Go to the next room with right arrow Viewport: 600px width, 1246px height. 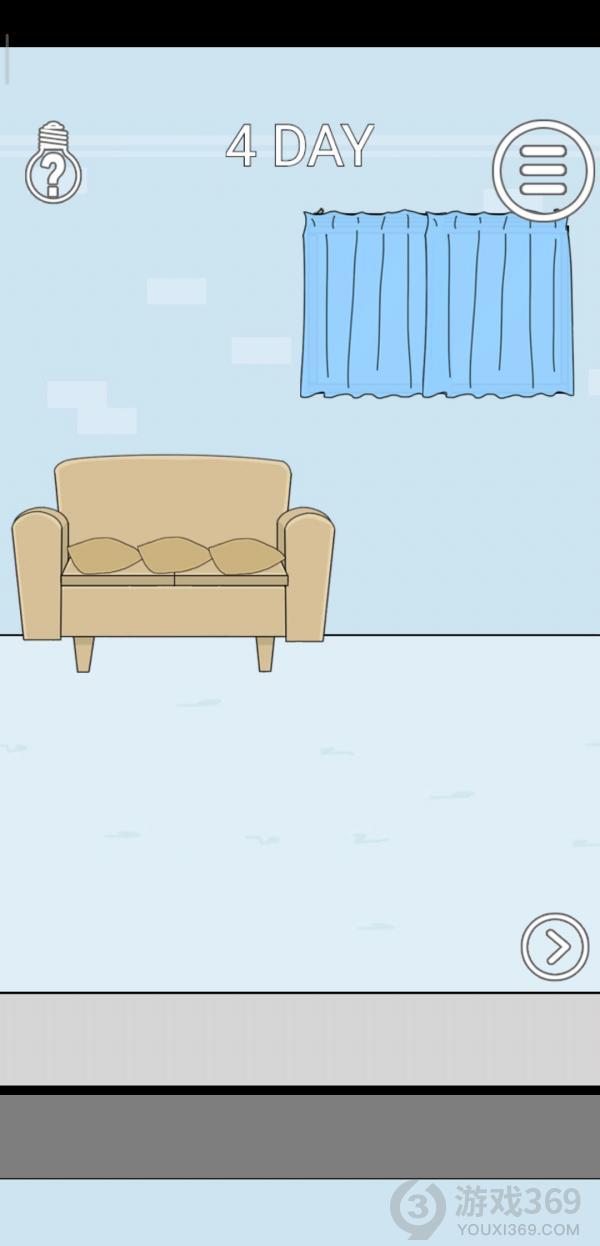pyautogui.click(x=554, y=946)
